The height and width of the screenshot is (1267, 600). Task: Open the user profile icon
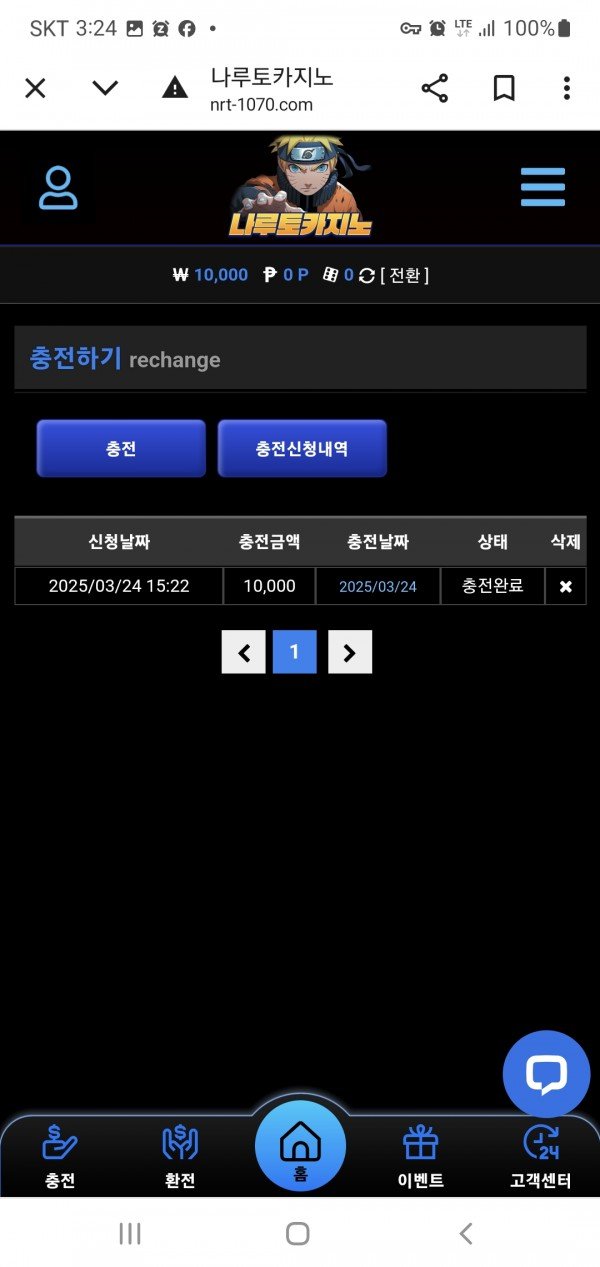click(58, 188)
